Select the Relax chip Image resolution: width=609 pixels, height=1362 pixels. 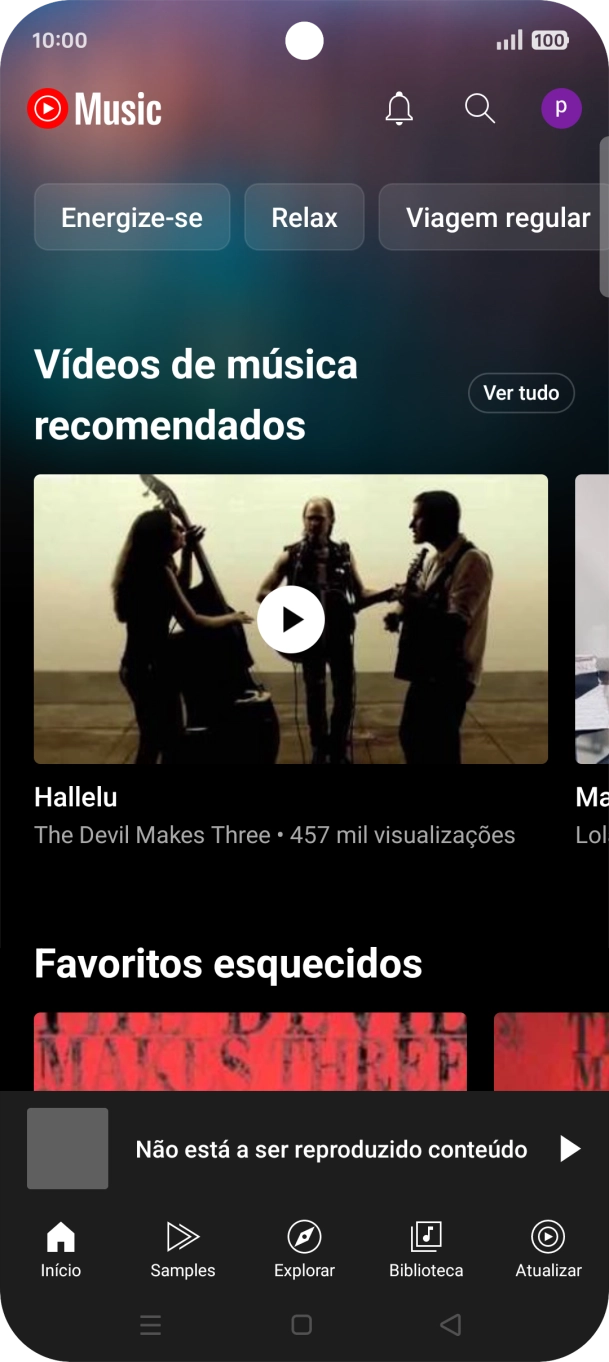[x=304, y=217]
